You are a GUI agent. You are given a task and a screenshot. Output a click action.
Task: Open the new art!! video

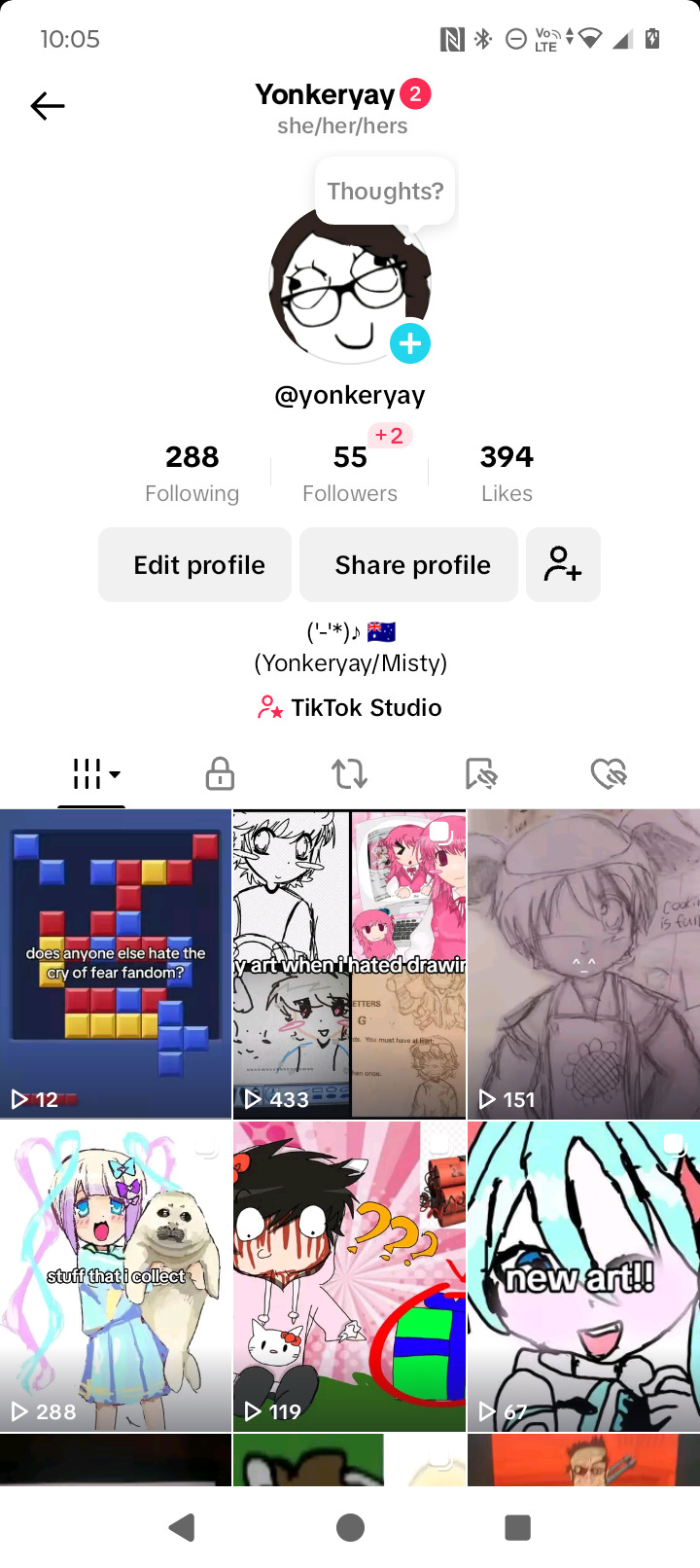click(583, 1275)
